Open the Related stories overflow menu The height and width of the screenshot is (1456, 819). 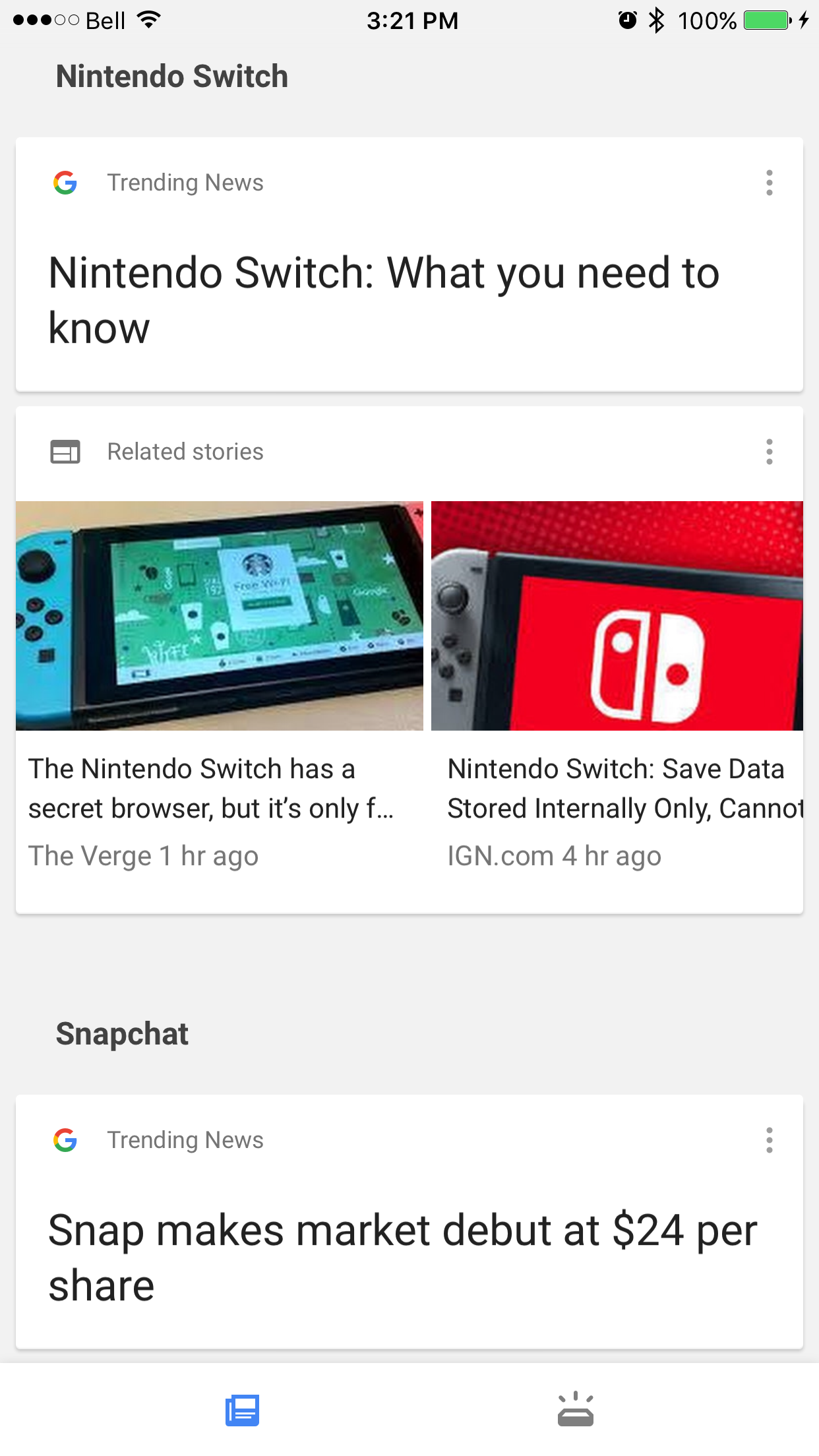point(769,452)
